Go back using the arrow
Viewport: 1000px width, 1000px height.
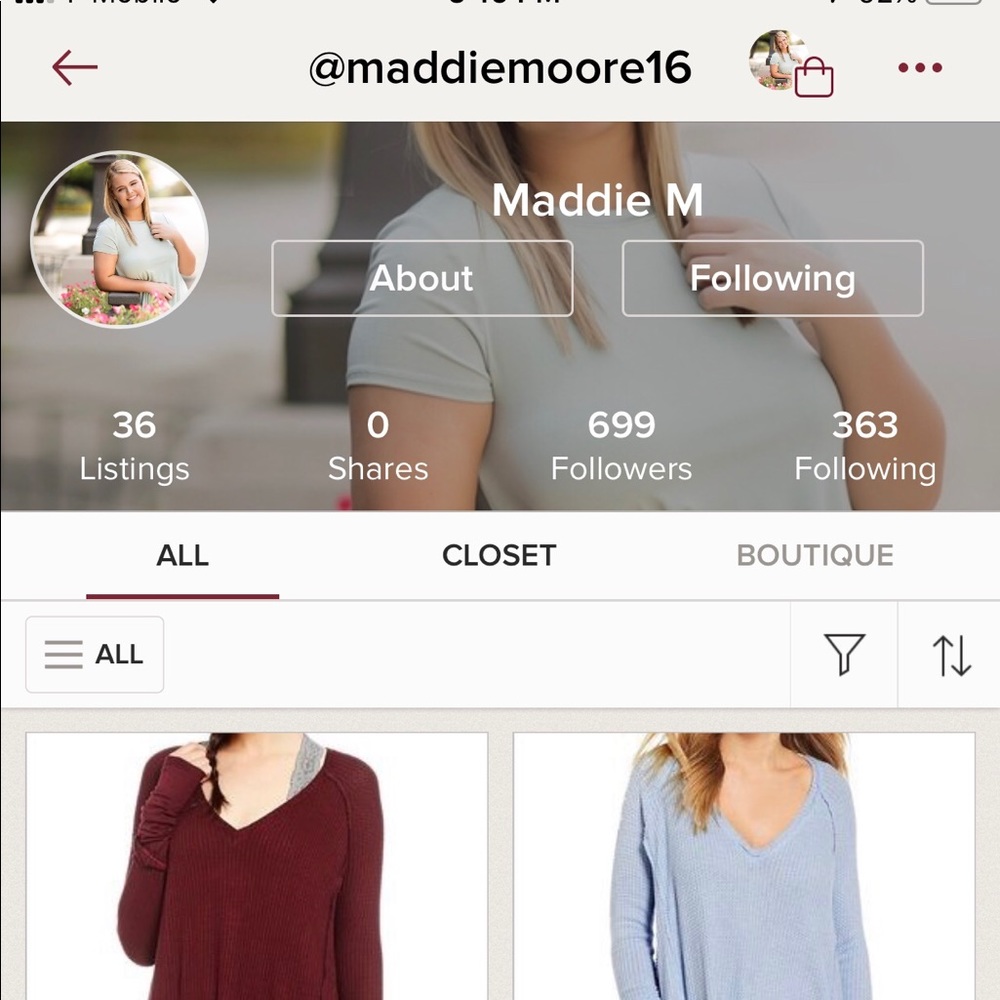(x=75, y=68)
